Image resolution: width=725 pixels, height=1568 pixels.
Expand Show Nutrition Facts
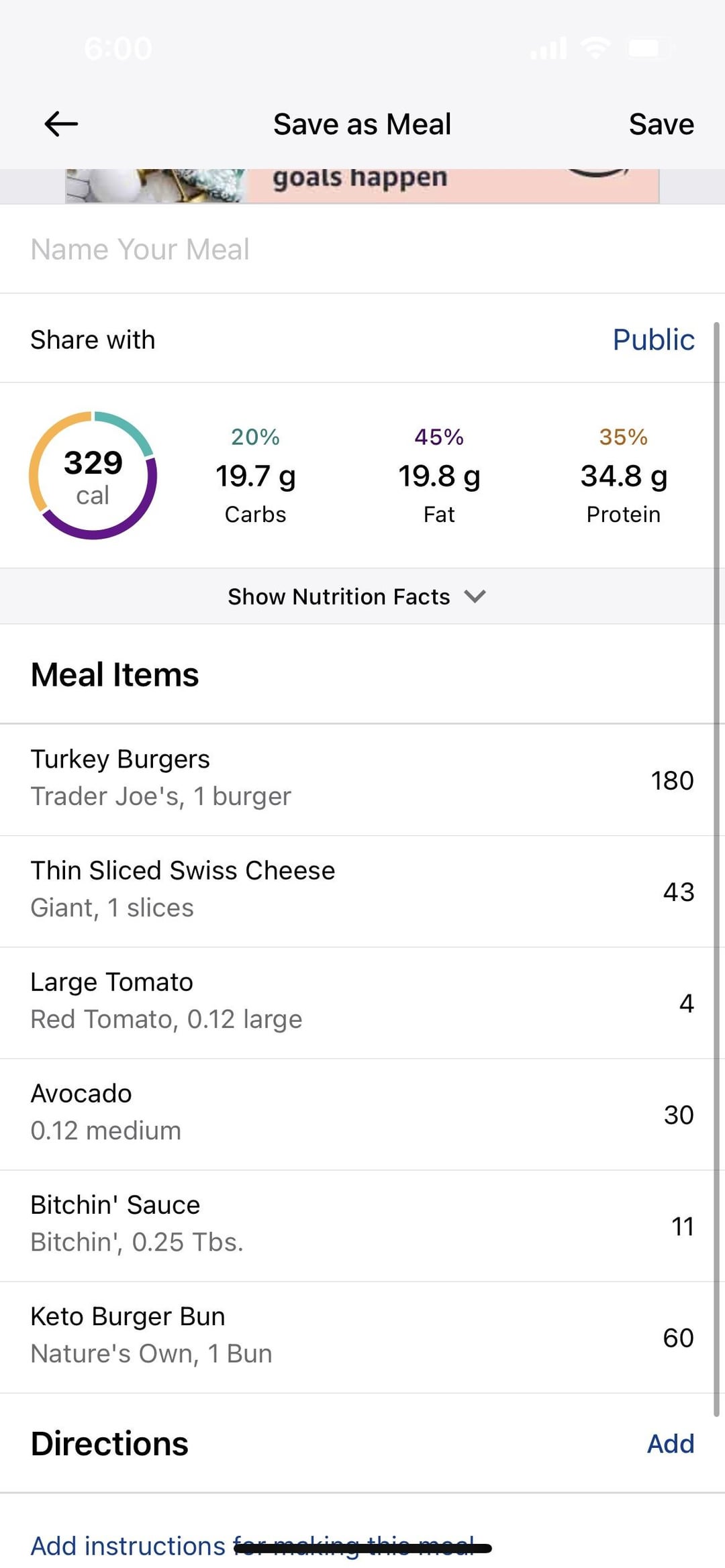(357, 596)
